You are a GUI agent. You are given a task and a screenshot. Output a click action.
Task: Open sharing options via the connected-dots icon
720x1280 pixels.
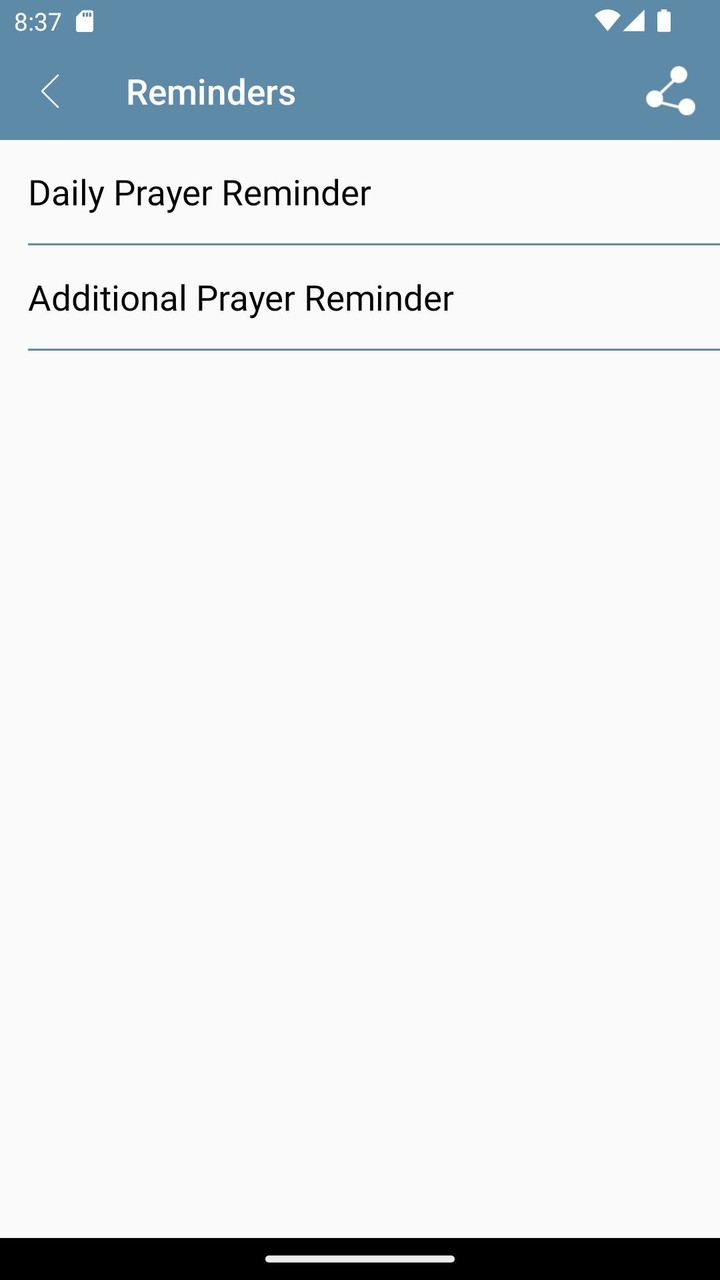pos(669,90)
